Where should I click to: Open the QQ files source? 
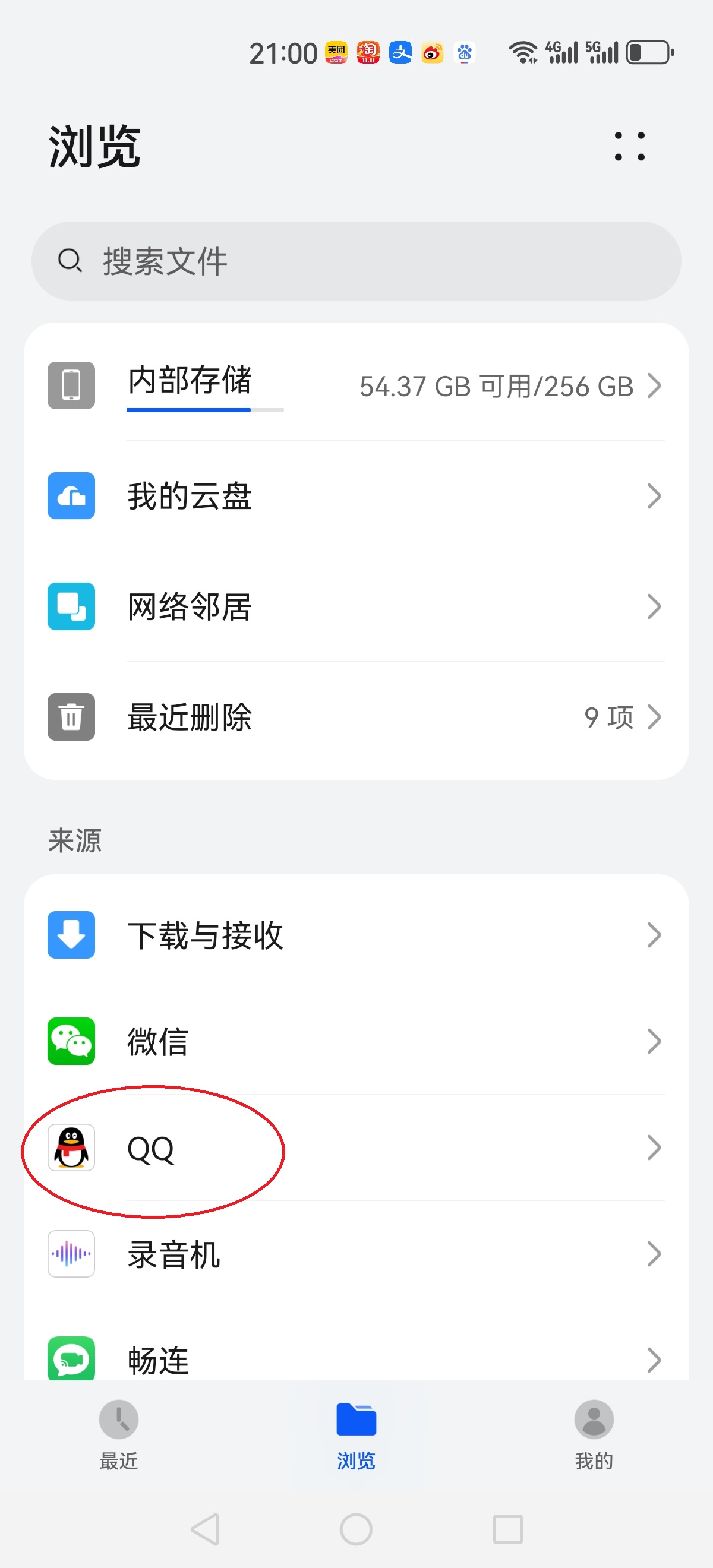click(x=356, y=1147)
